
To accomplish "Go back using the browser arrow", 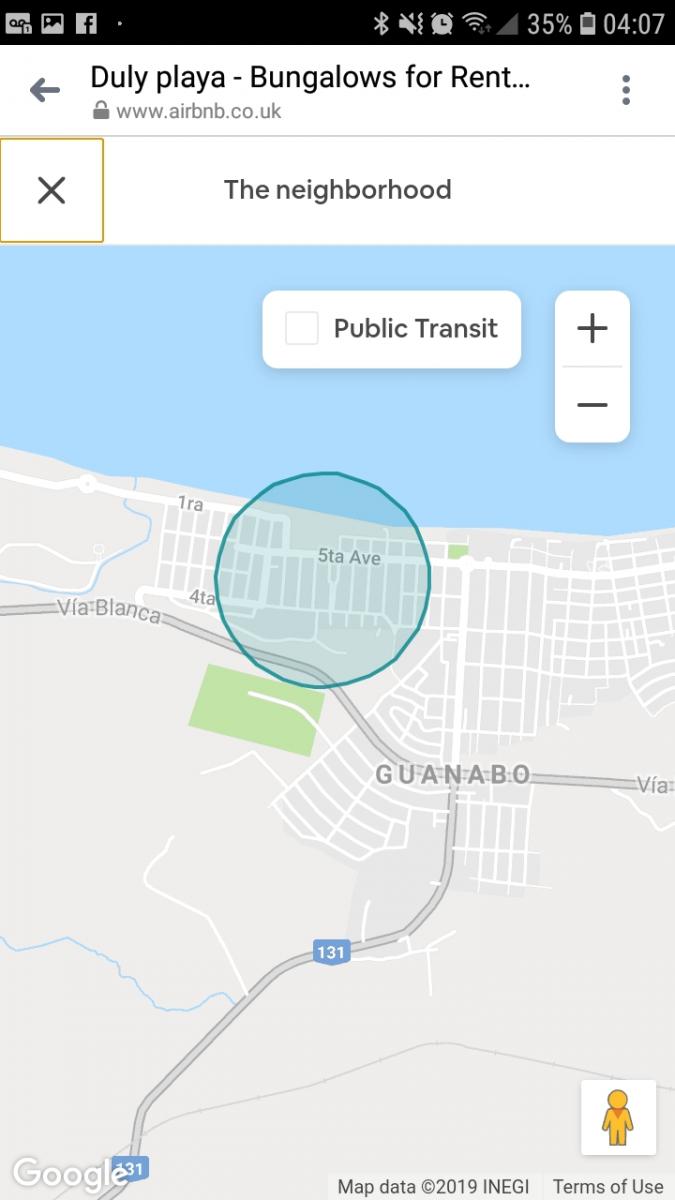I will pos(44,91).
